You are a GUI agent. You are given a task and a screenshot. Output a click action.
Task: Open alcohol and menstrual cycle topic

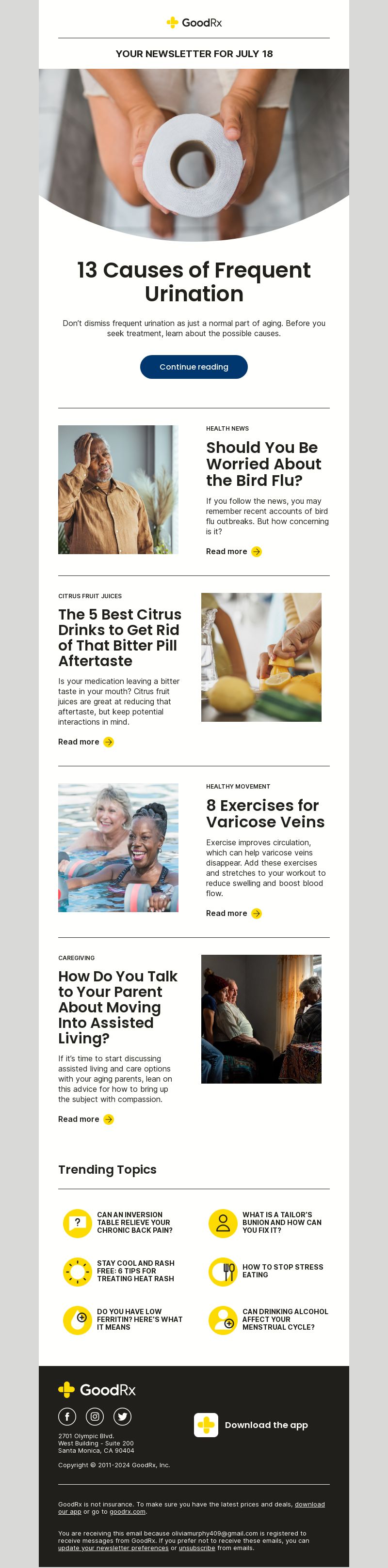(x=284, y=1319)
